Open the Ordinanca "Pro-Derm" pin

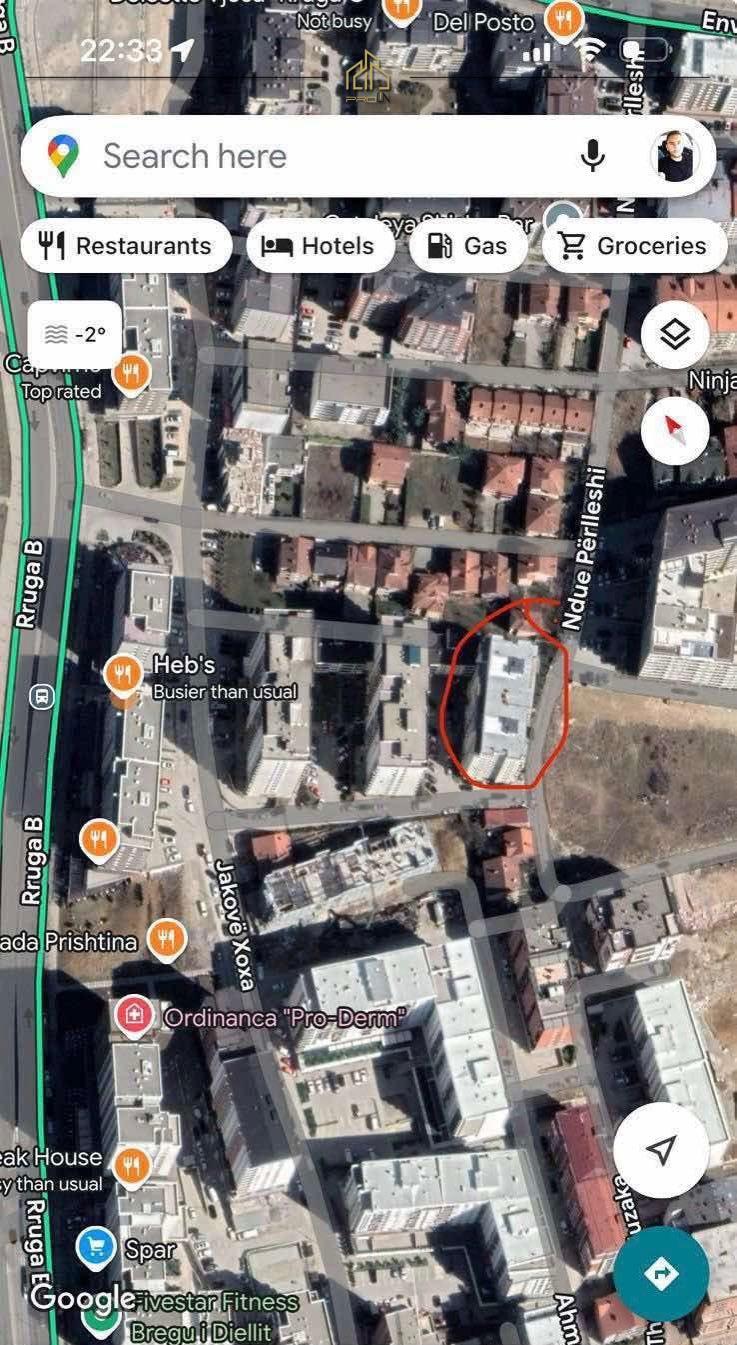click(x=134, y=1017)
